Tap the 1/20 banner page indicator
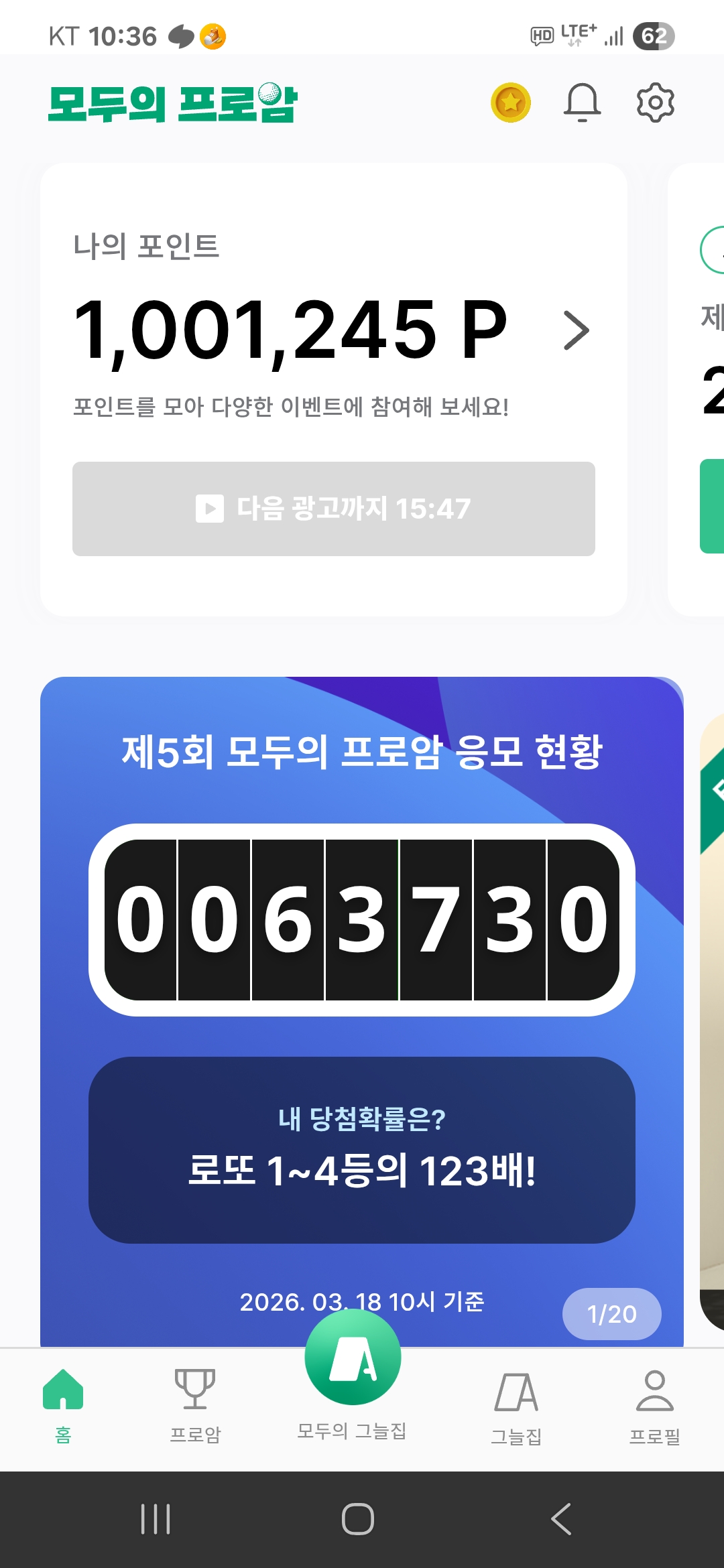 point(611,1314)
